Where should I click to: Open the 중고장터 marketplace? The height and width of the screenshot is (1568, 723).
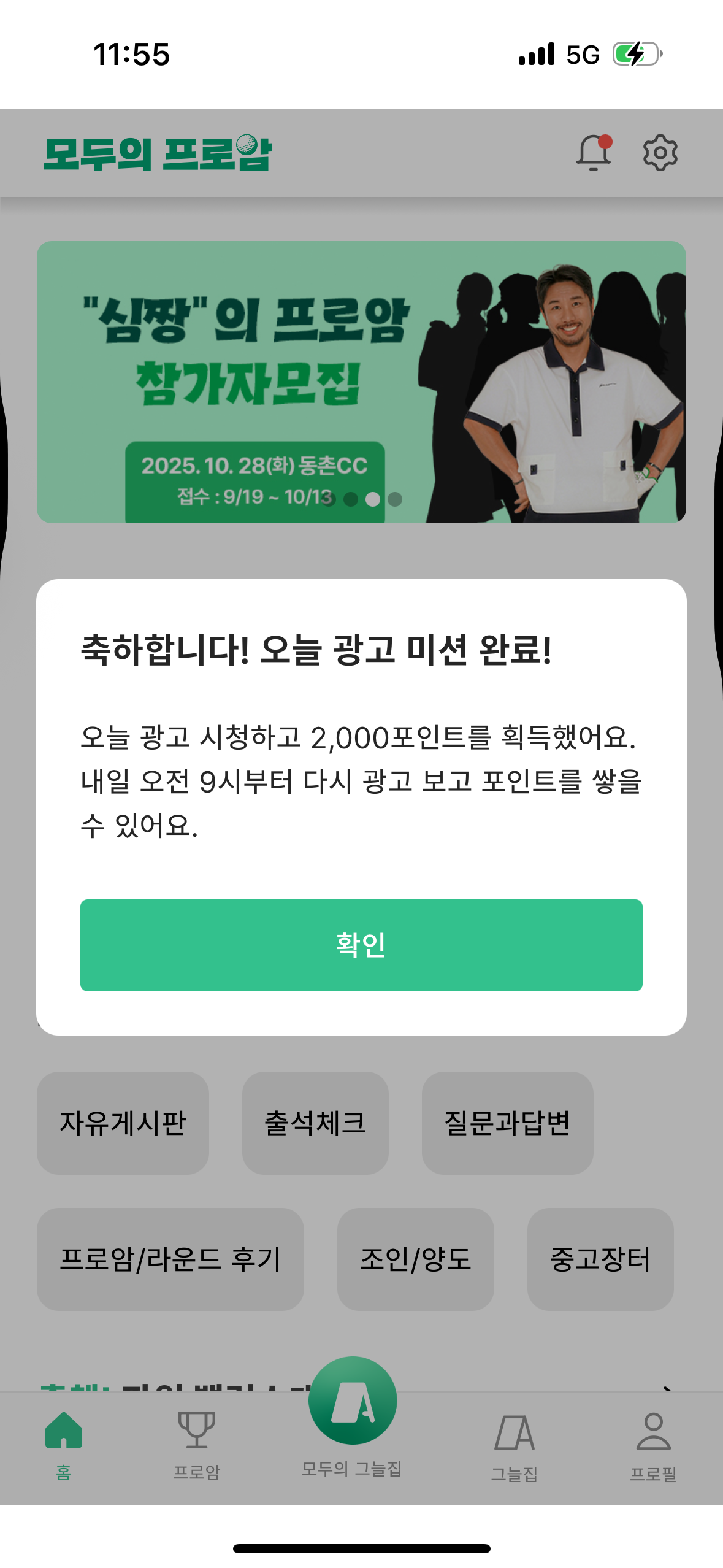coord(600,1259)
